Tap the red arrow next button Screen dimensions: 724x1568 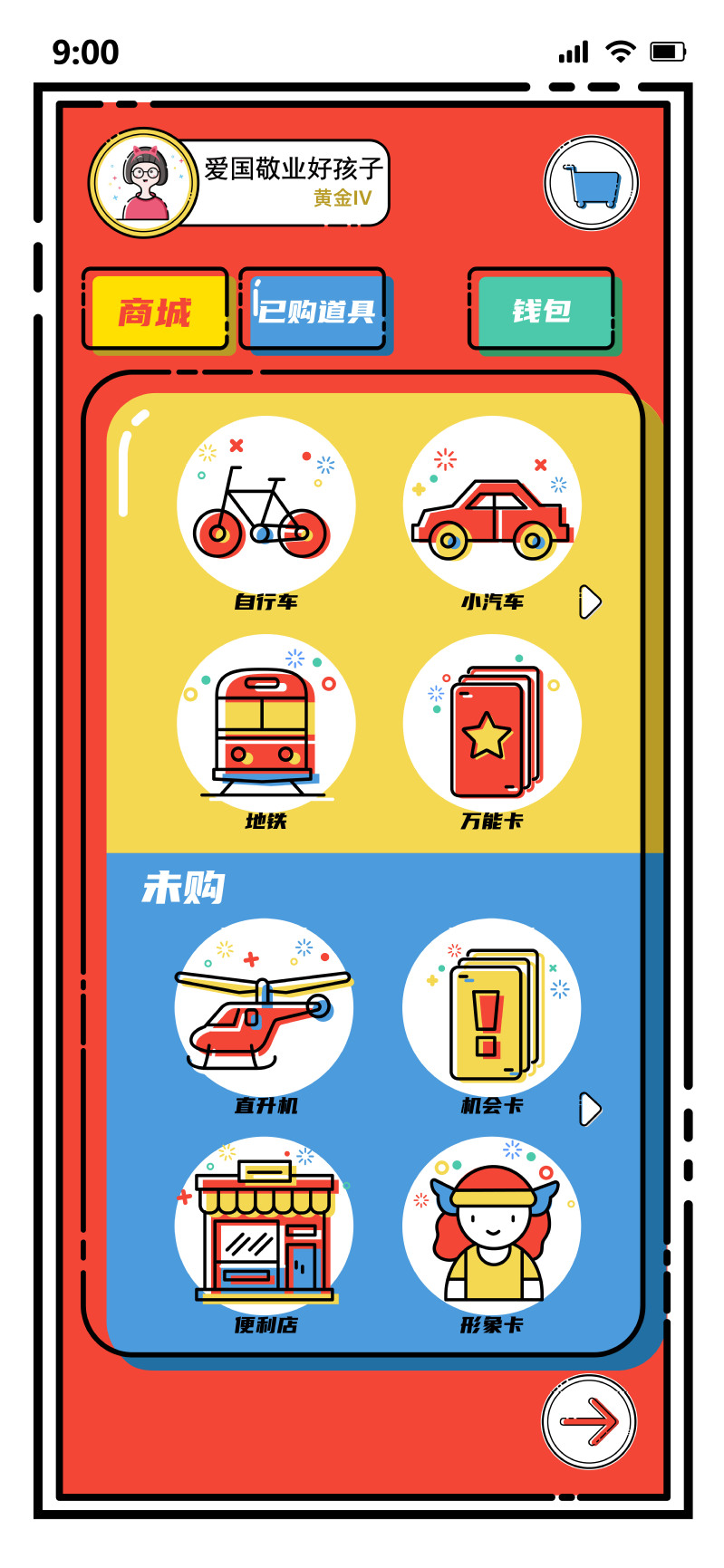[589, 1421]
